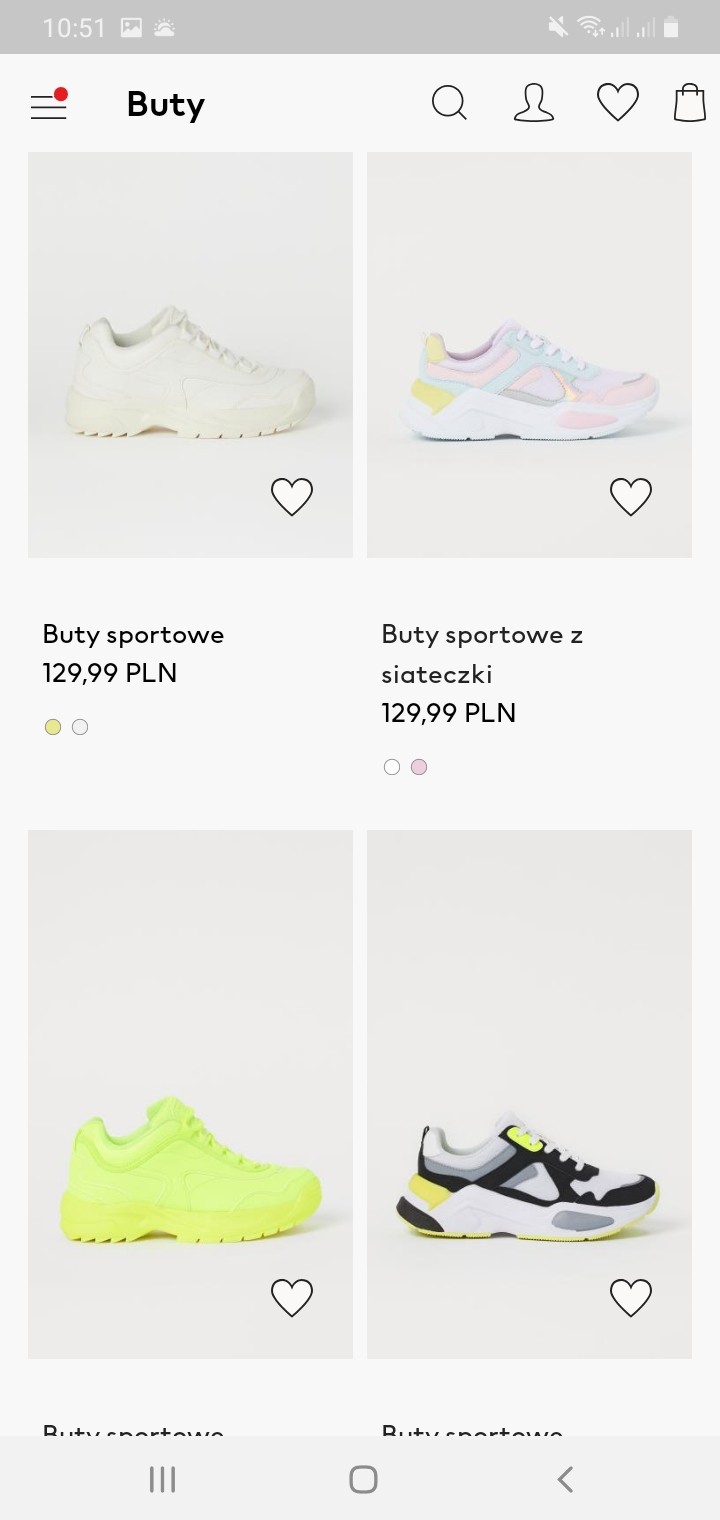Go to the phone's home screen
Image resolution: width=720 pixels, height=1520 pixels.
pos(363,1479)
